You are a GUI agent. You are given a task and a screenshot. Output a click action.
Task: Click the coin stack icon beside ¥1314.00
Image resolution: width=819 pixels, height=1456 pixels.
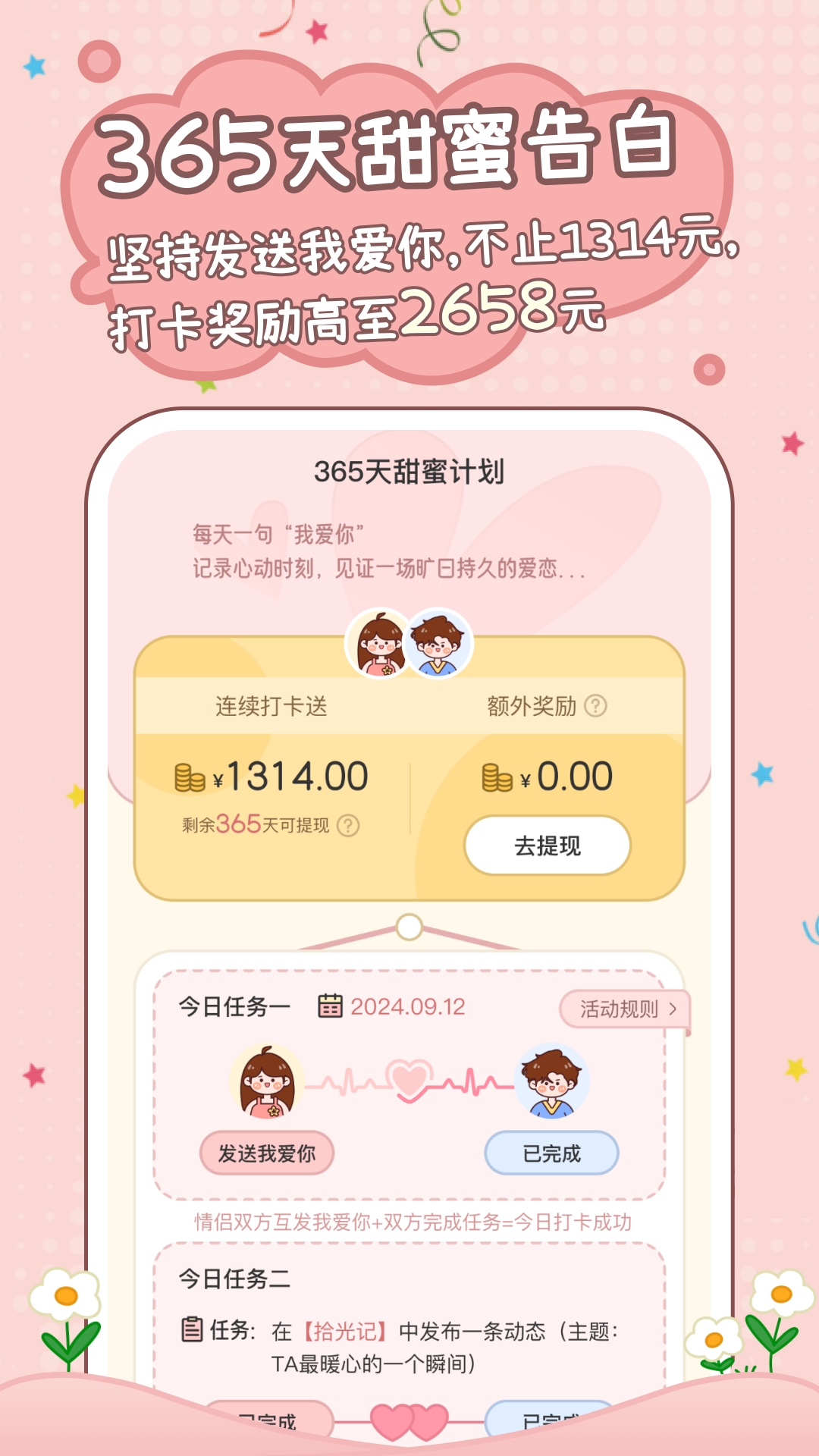(190, 777)
